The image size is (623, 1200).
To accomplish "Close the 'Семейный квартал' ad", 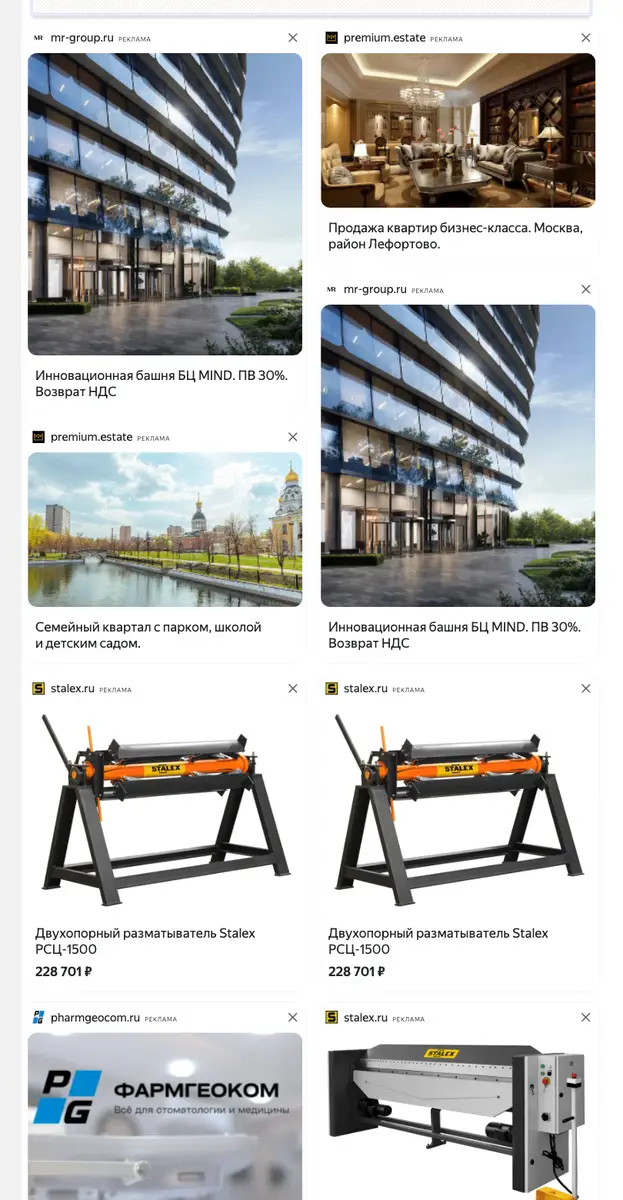I will pos(293,437).
